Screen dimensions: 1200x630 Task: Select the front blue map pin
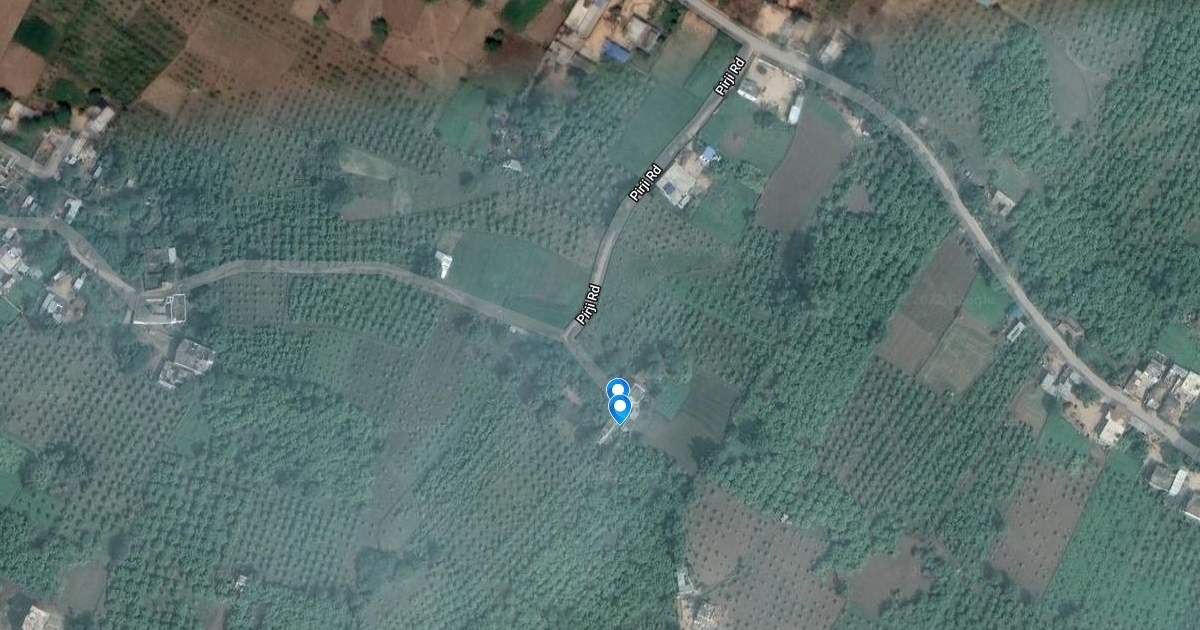[620, 409]
